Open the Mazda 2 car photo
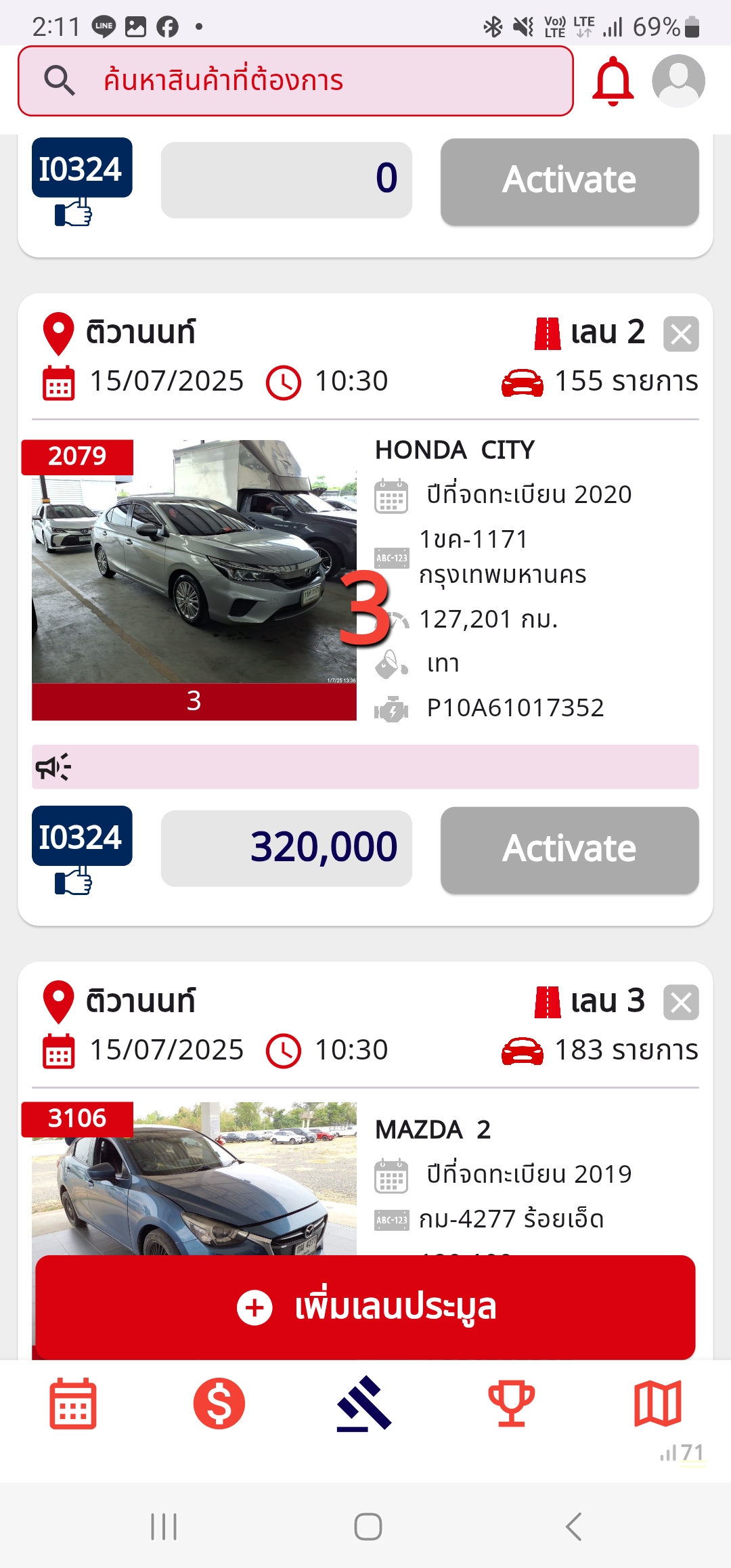Viewport: 731px width, 1568px height. click(194, 1178)
